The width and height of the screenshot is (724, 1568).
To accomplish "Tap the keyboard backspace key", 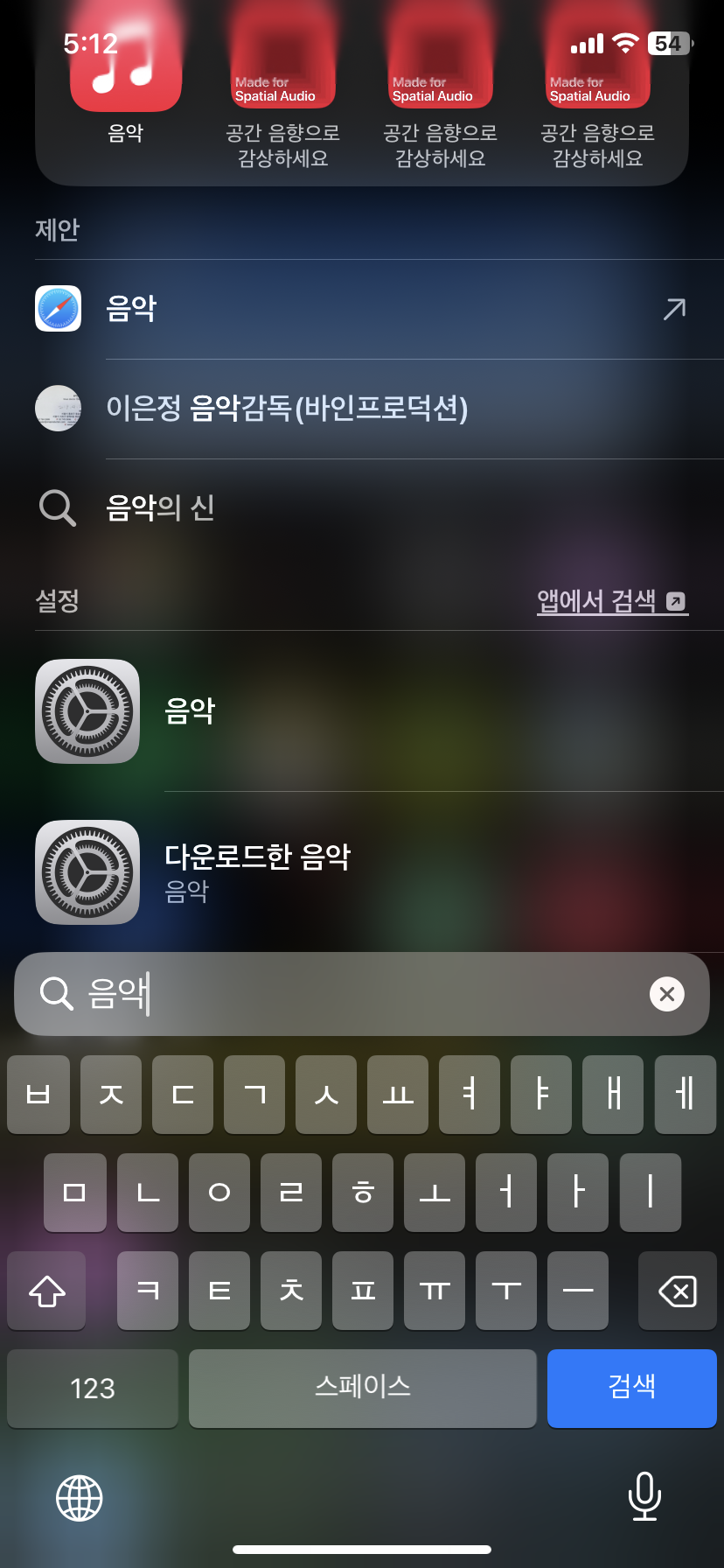I will 677,1291.
